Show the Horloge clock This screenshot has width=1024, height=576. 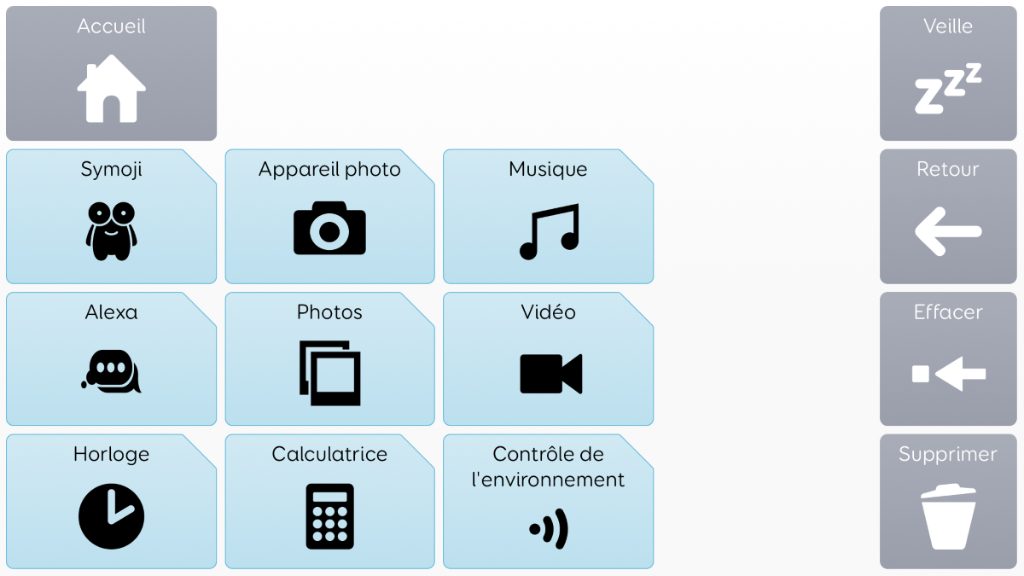point(111,501)
